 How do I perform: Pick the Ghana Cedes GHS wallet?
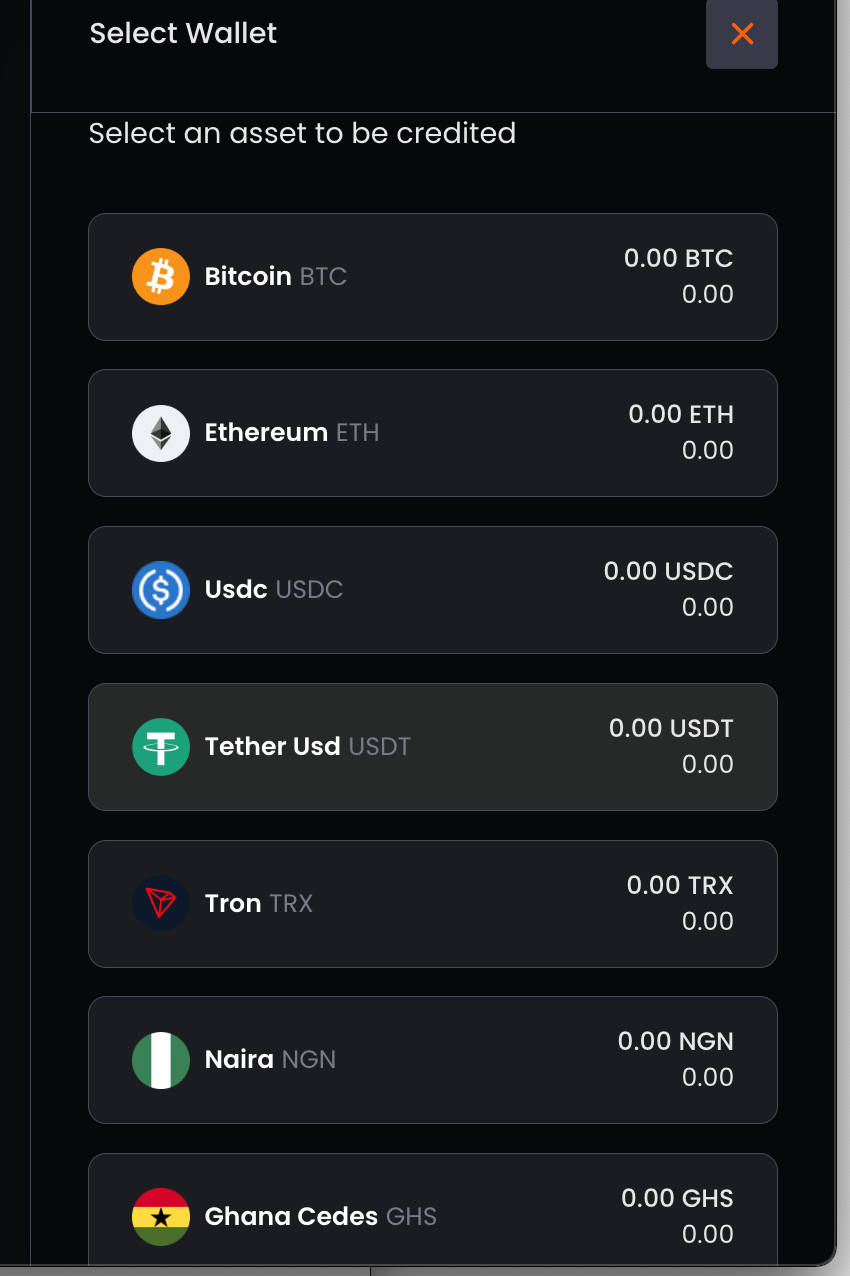pos(432,1214)
